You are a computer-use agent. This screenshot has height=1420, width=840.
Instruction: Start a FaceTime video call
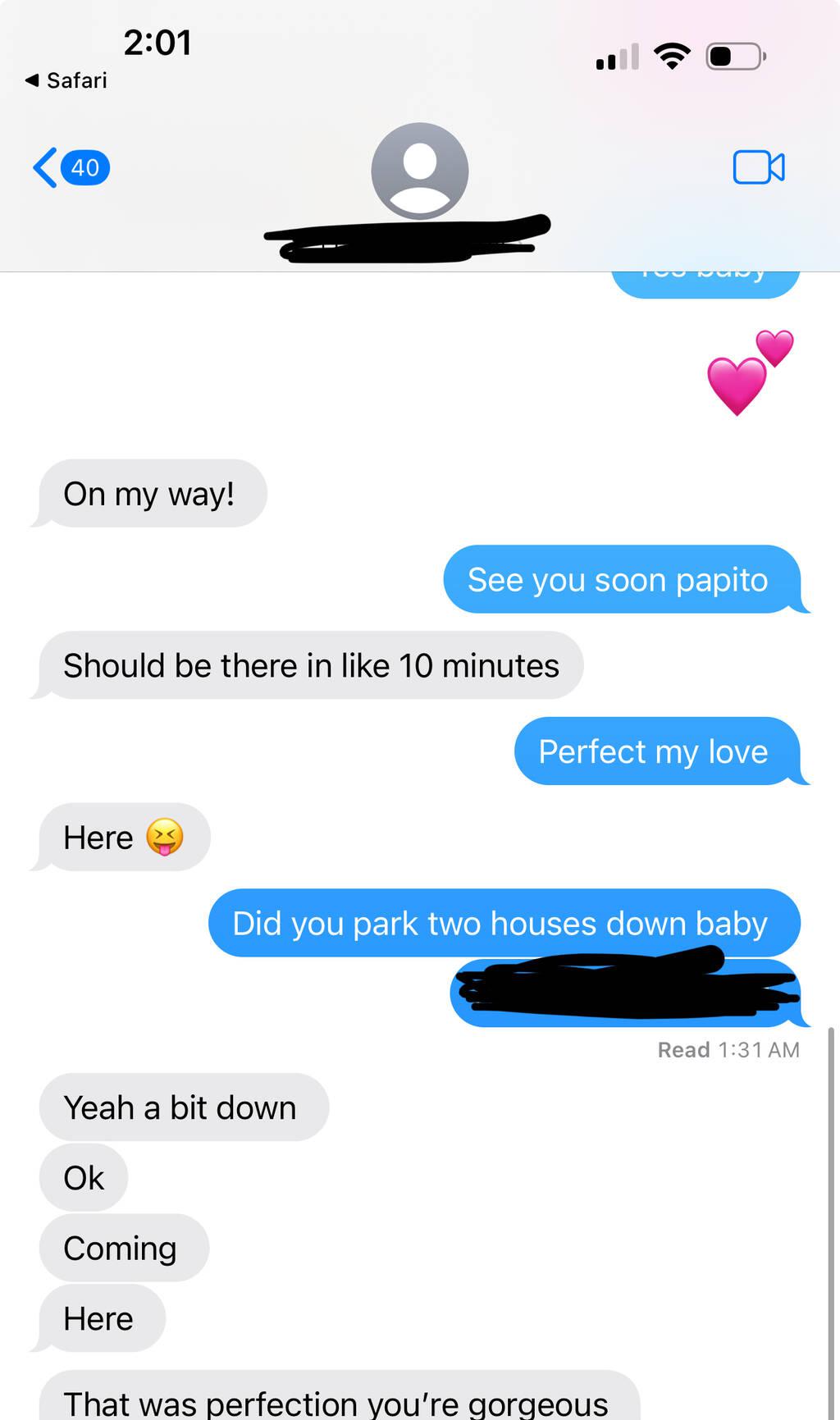[758, 167]
